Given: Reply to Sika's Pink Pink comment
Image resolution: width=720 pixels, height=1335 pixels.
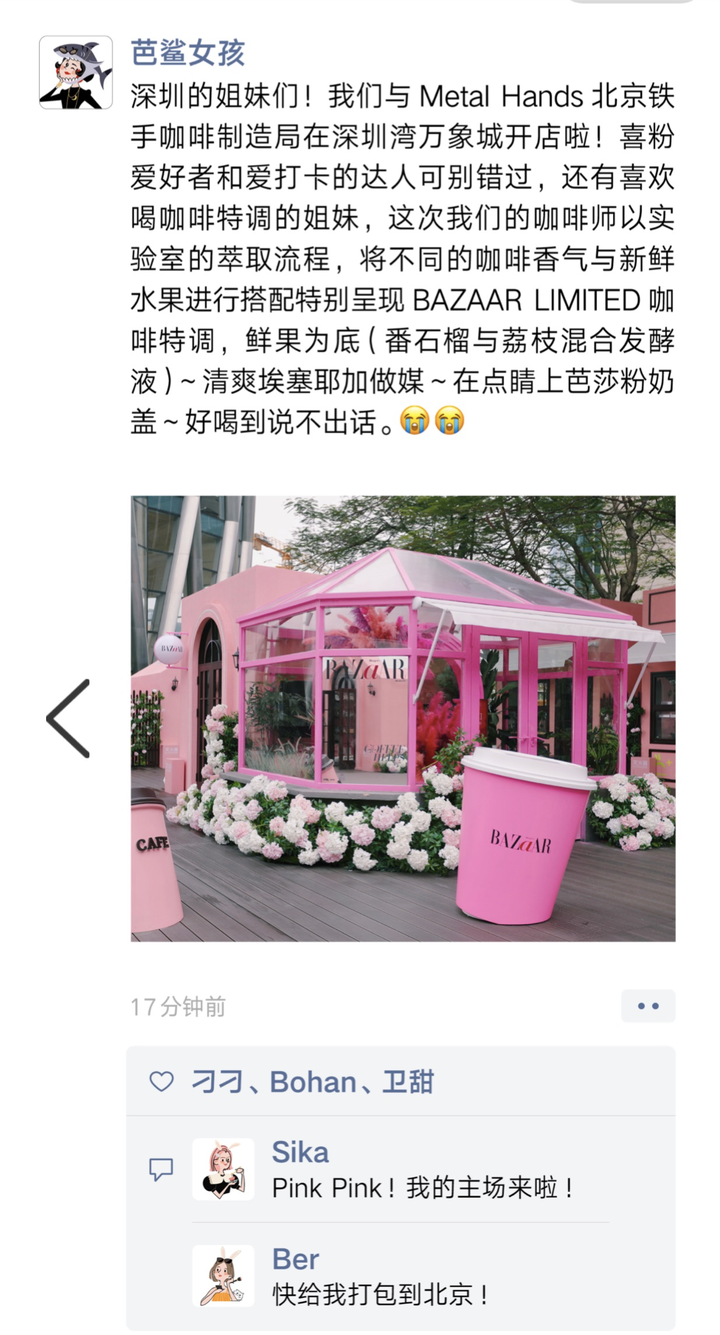Looking at the screenshot, I should [x=424, y=1188].
